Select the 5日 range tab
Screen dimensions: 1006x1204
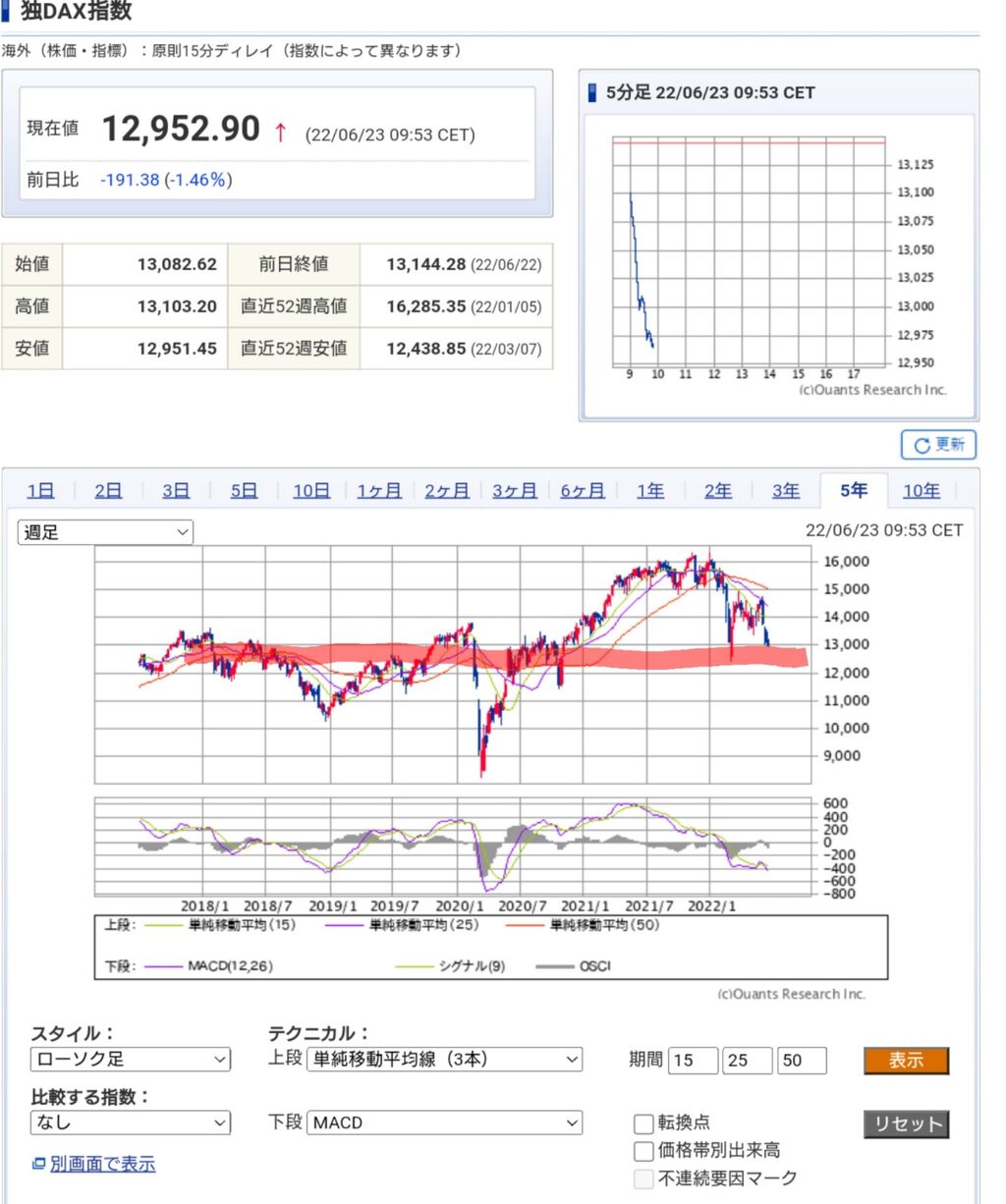coord(244,490)
